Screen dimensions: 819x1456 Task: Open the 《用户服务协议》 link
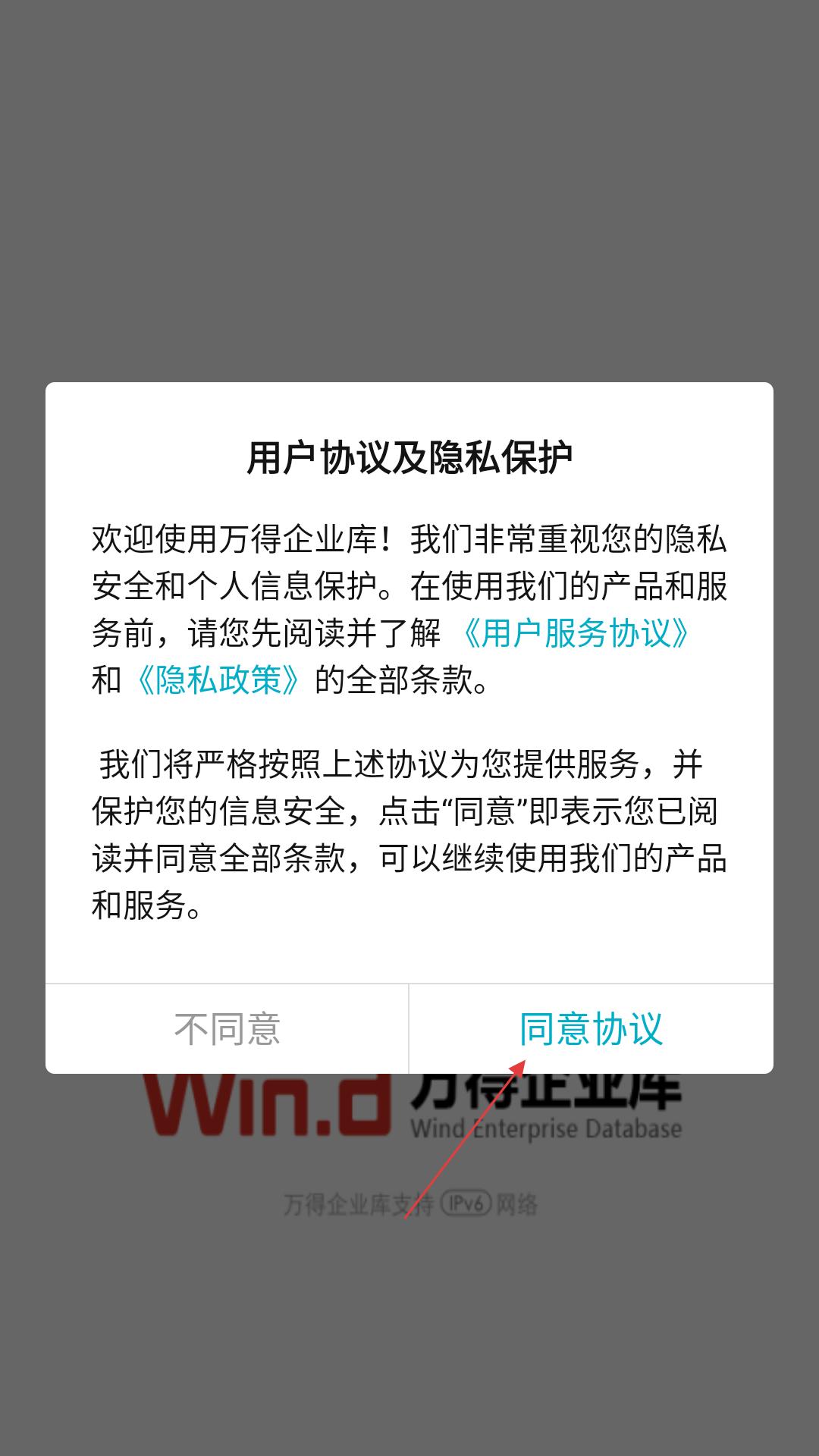click(576, 633)
